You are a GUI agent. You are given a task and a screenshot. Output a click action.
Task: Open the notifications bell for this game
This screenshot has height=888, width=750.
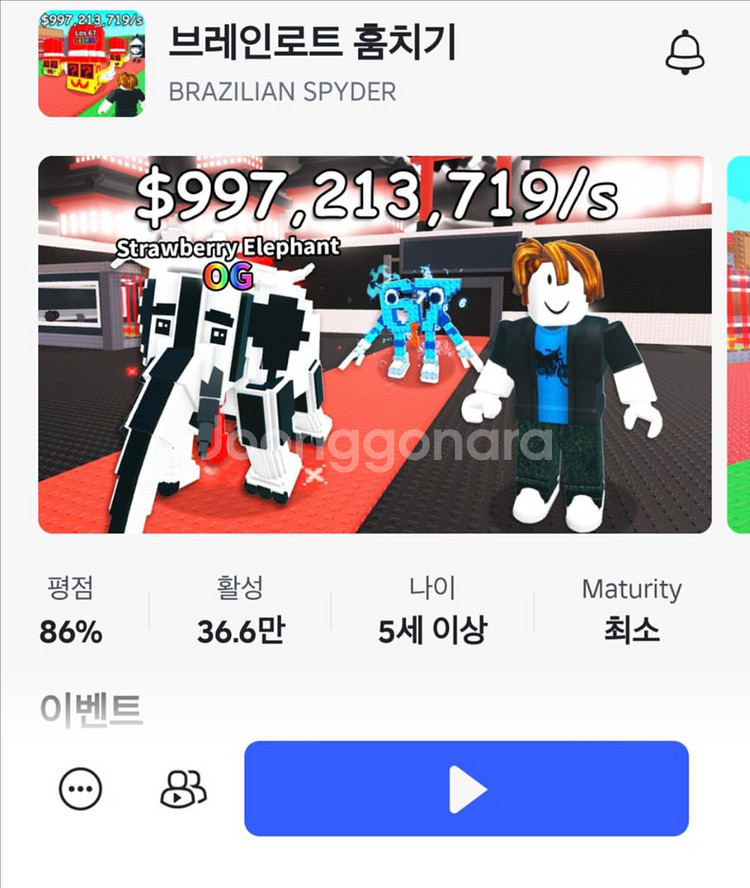point(685,52)
